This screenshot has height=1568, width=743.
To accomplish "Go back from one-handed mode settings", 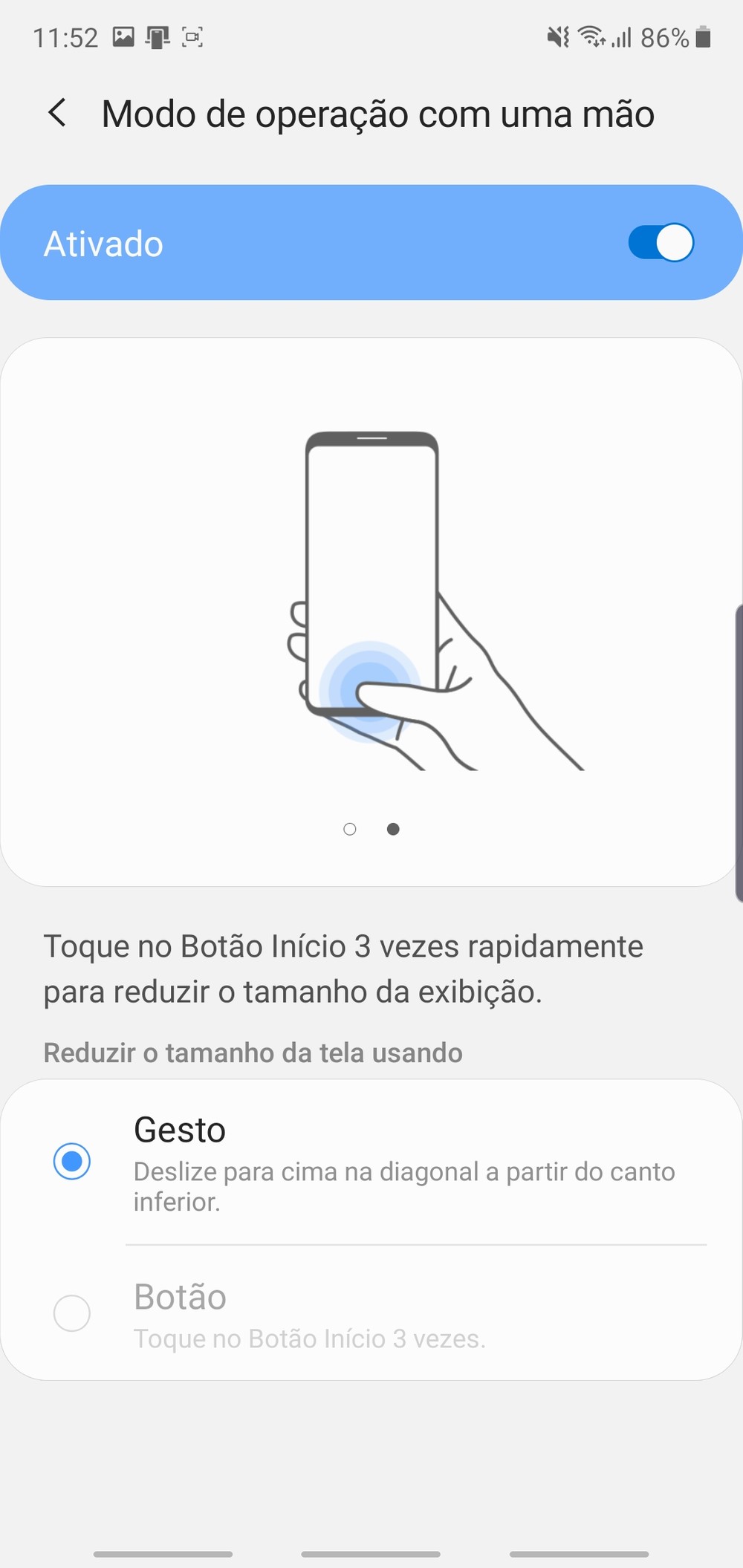I will pyautogui.click(x=57, y=114).
